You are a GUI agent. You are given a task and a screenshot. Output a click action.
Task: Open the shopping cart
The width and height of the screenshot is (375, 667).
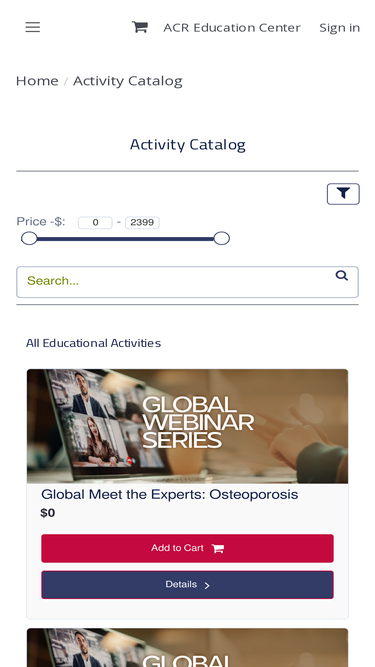[x=140, y=27]
